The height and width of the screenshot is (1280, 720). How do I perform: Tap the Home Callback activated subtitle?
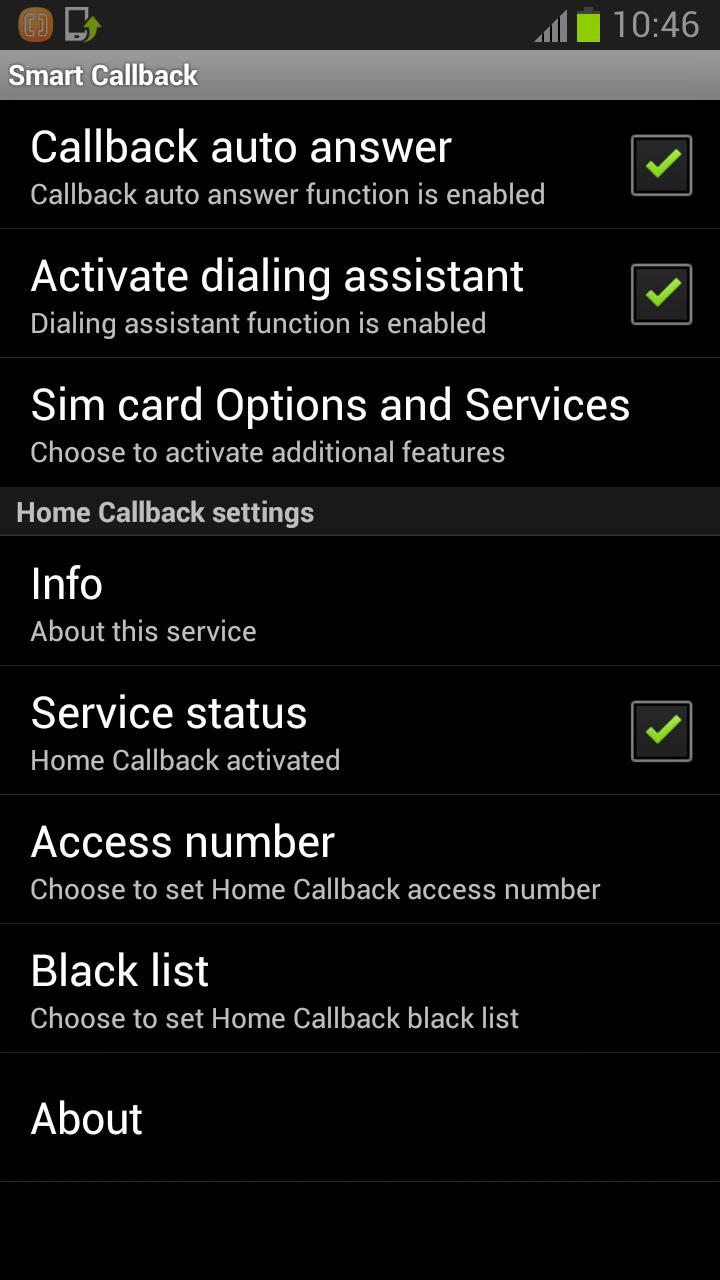pyautogui.click(x=185, y=760)
